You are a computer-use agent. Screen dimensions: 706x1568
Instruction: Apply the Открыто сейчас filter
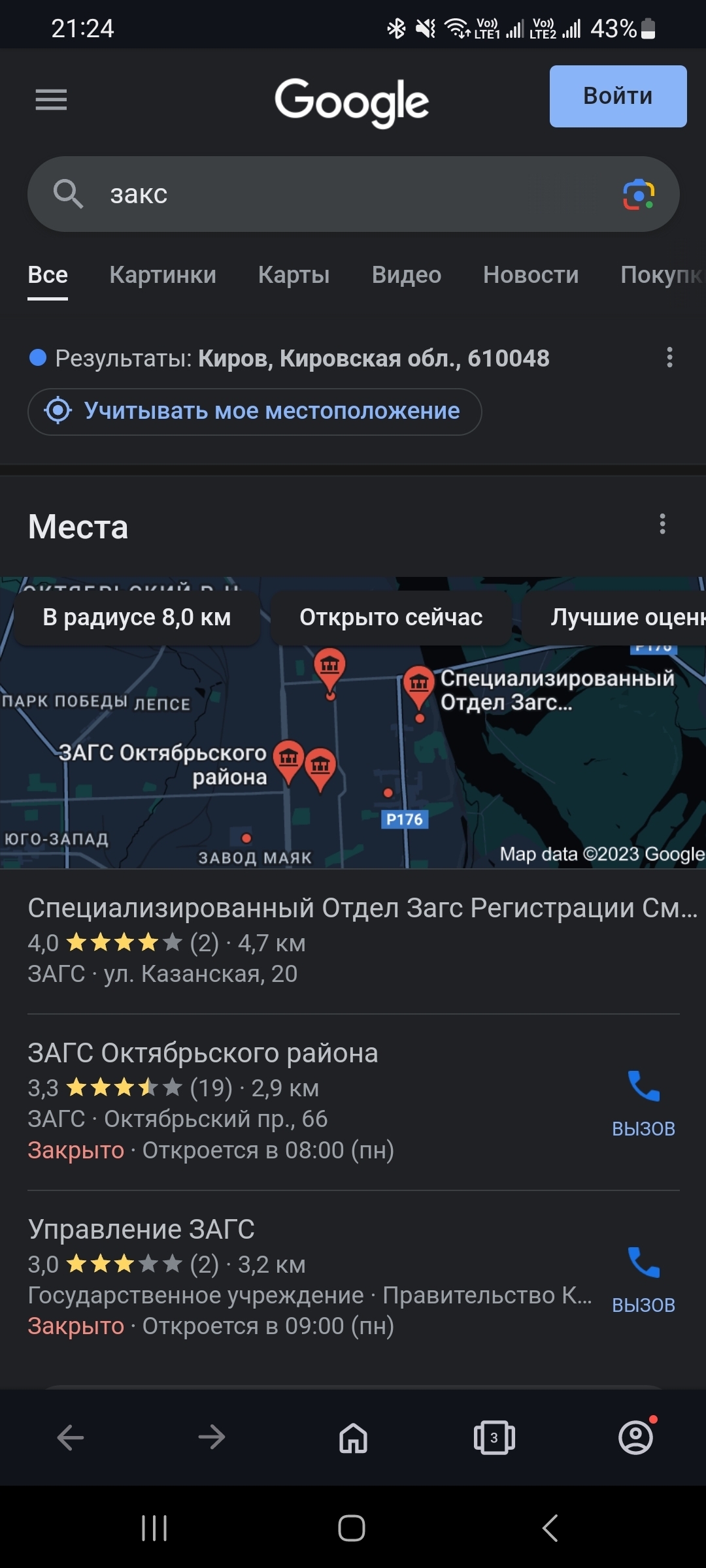(391, 617)
